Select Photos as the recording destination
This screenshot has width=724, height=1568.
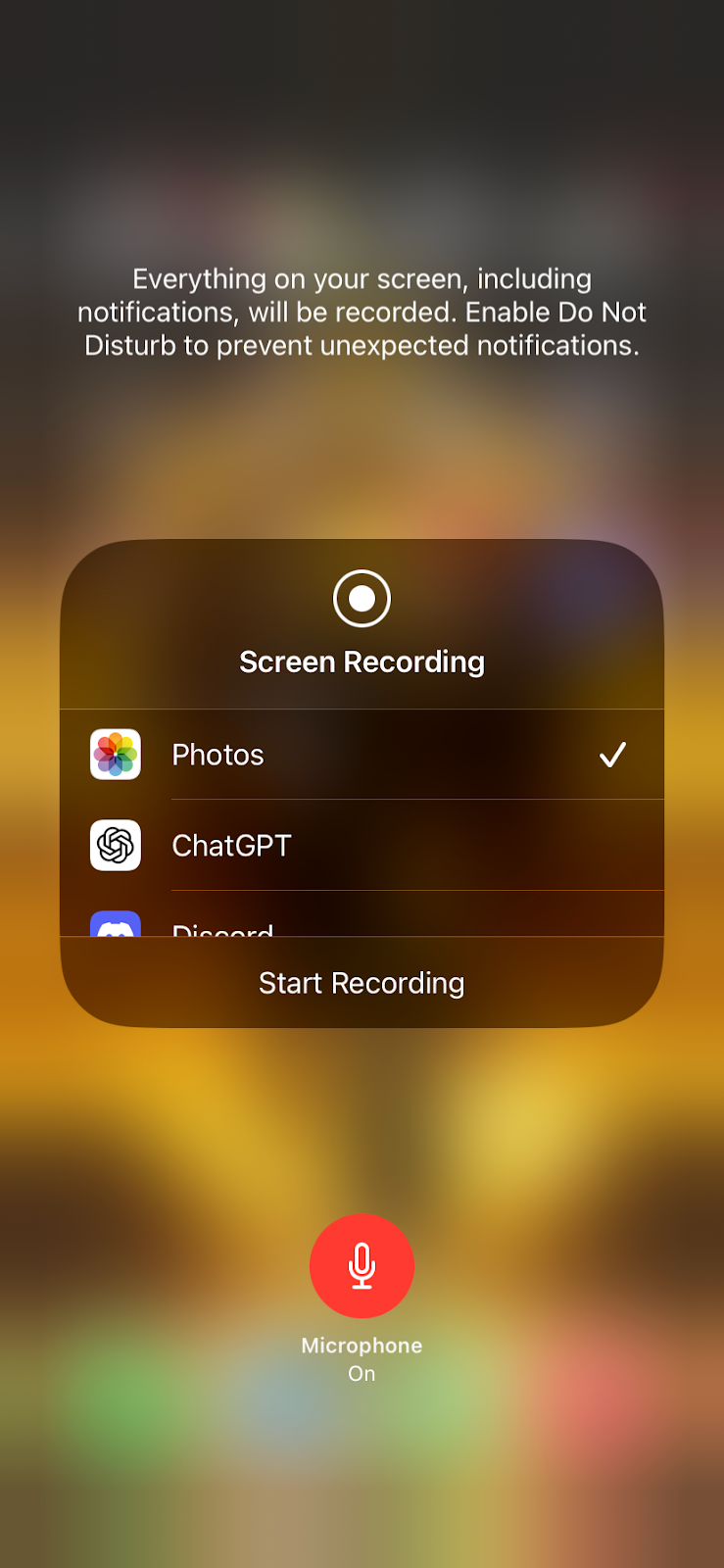point(361,755)
